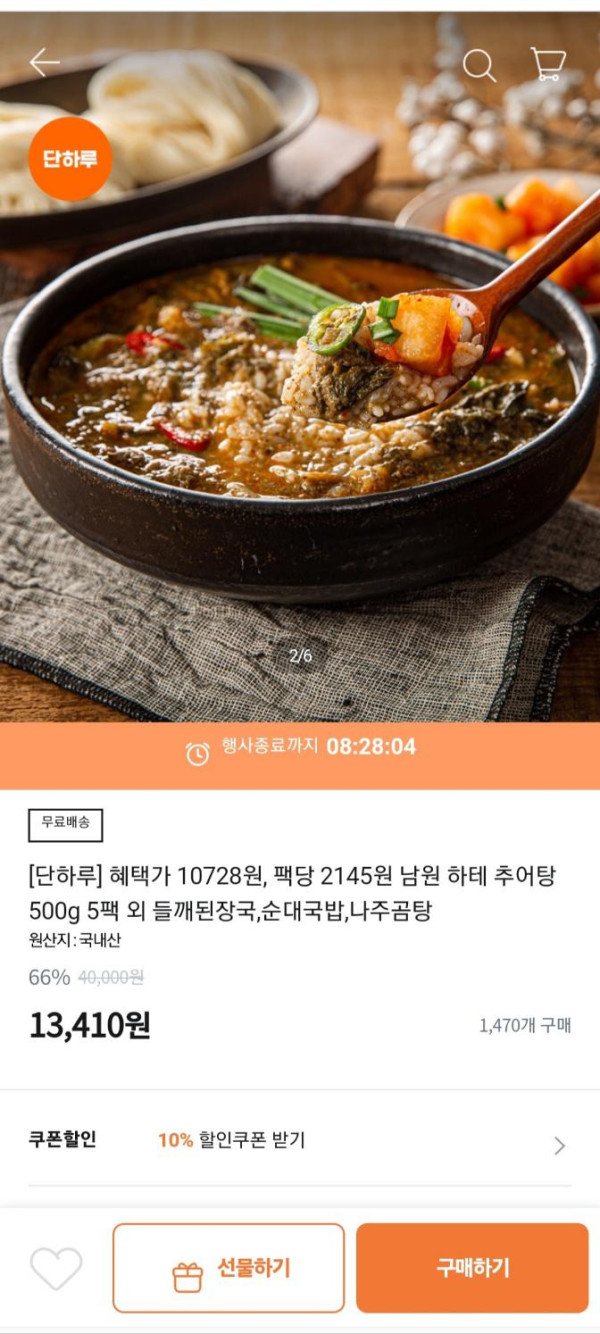
Task: Go back using the arrow icon
Action: click(44, 63)
